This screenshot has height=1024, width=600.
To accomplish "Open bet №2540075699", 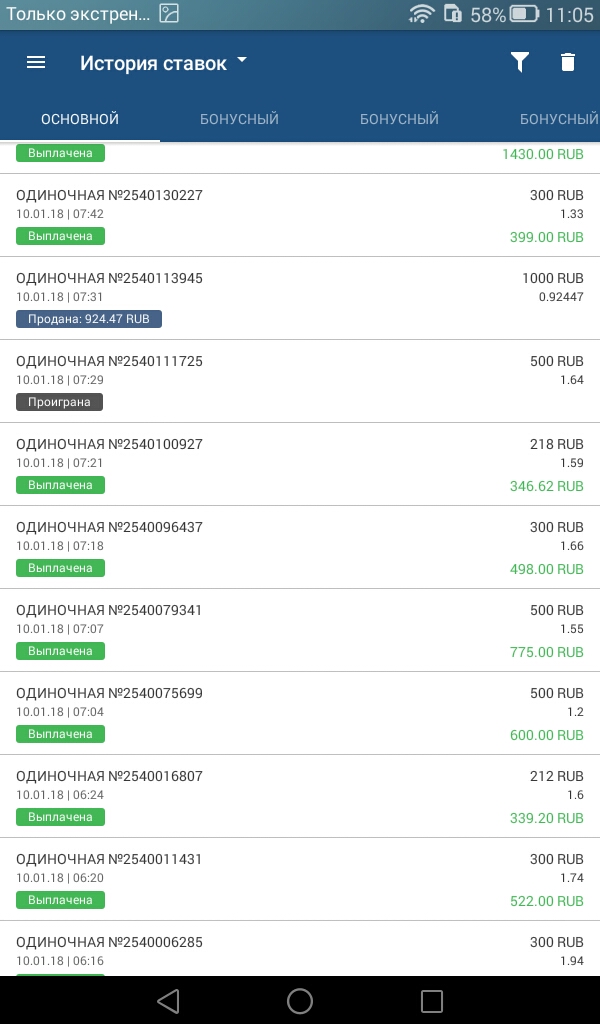I will 300,713.
